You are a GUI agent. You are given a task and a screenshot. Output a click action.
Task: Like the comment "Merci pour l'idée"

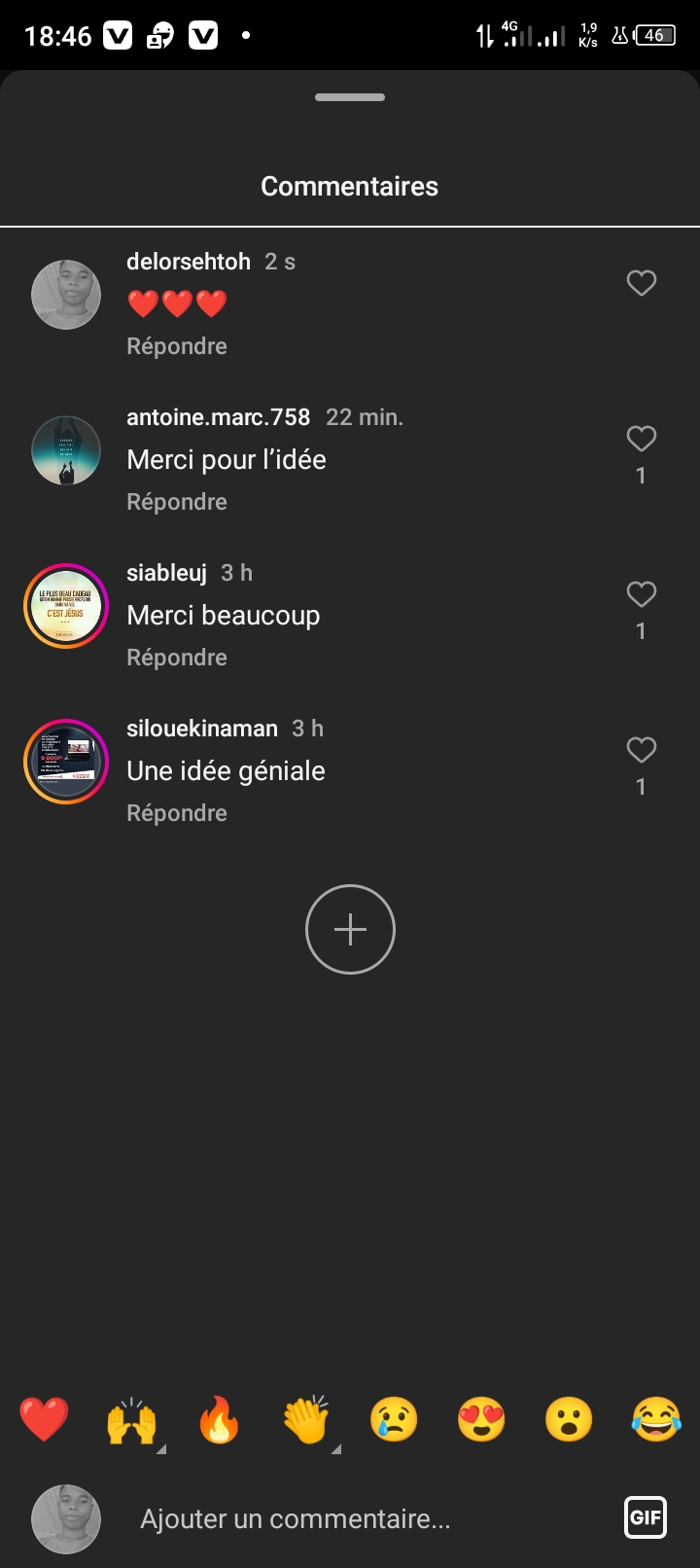pyautogui.click(x=641, y=439)
